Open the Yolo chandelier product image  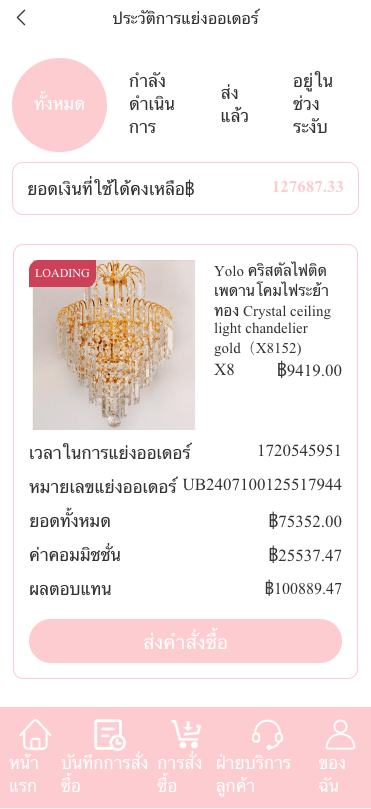point(114,345)
